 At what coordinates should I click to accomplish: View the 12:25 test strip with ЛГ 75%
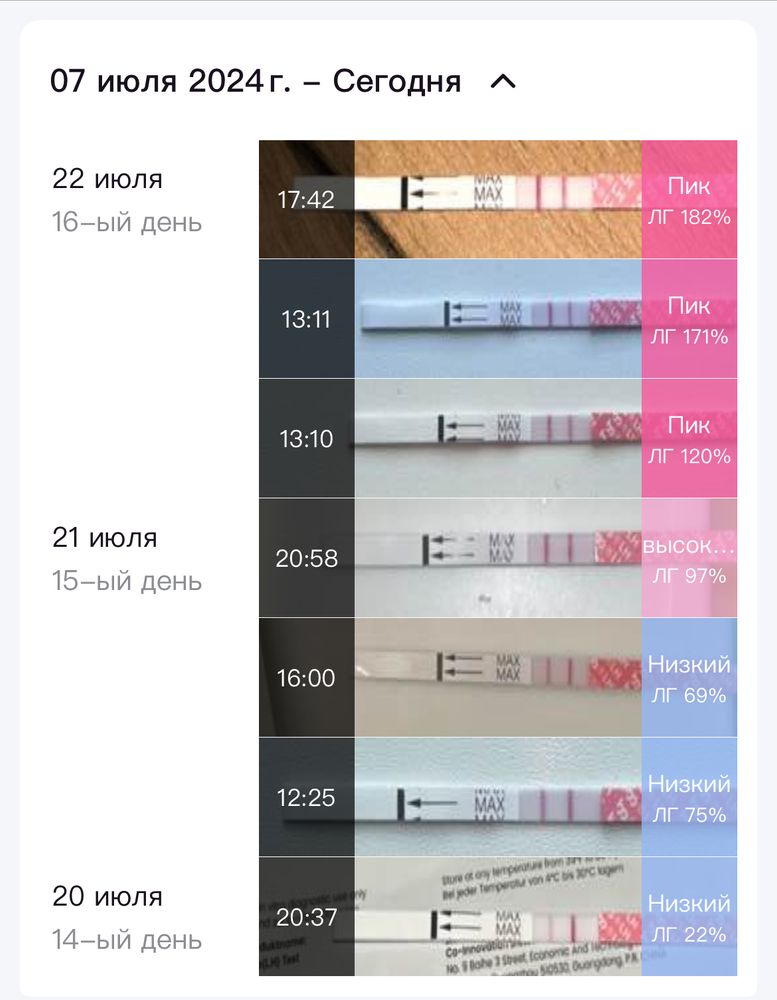(x=497, y=797)
